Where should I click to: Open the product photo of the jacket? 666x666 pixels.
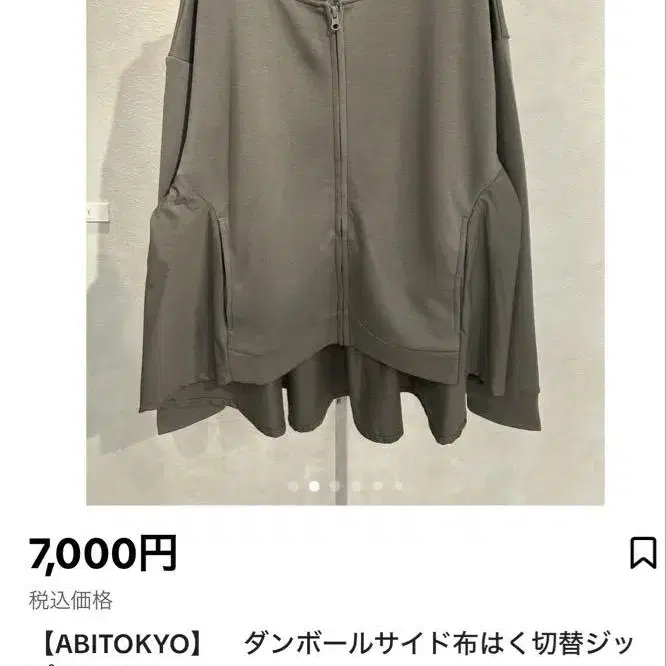click(345, 252)
